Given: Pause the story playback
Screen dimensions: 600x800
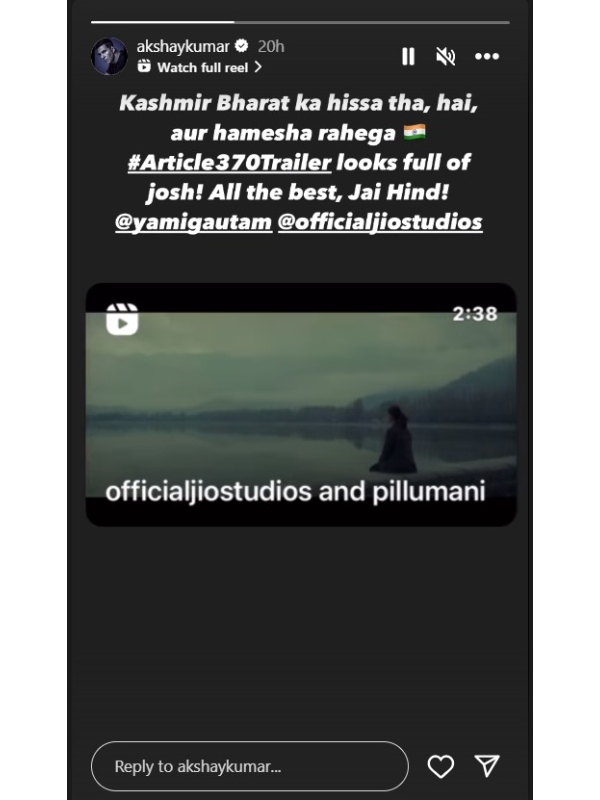Looking at the screenshot, I should point(408,57).
